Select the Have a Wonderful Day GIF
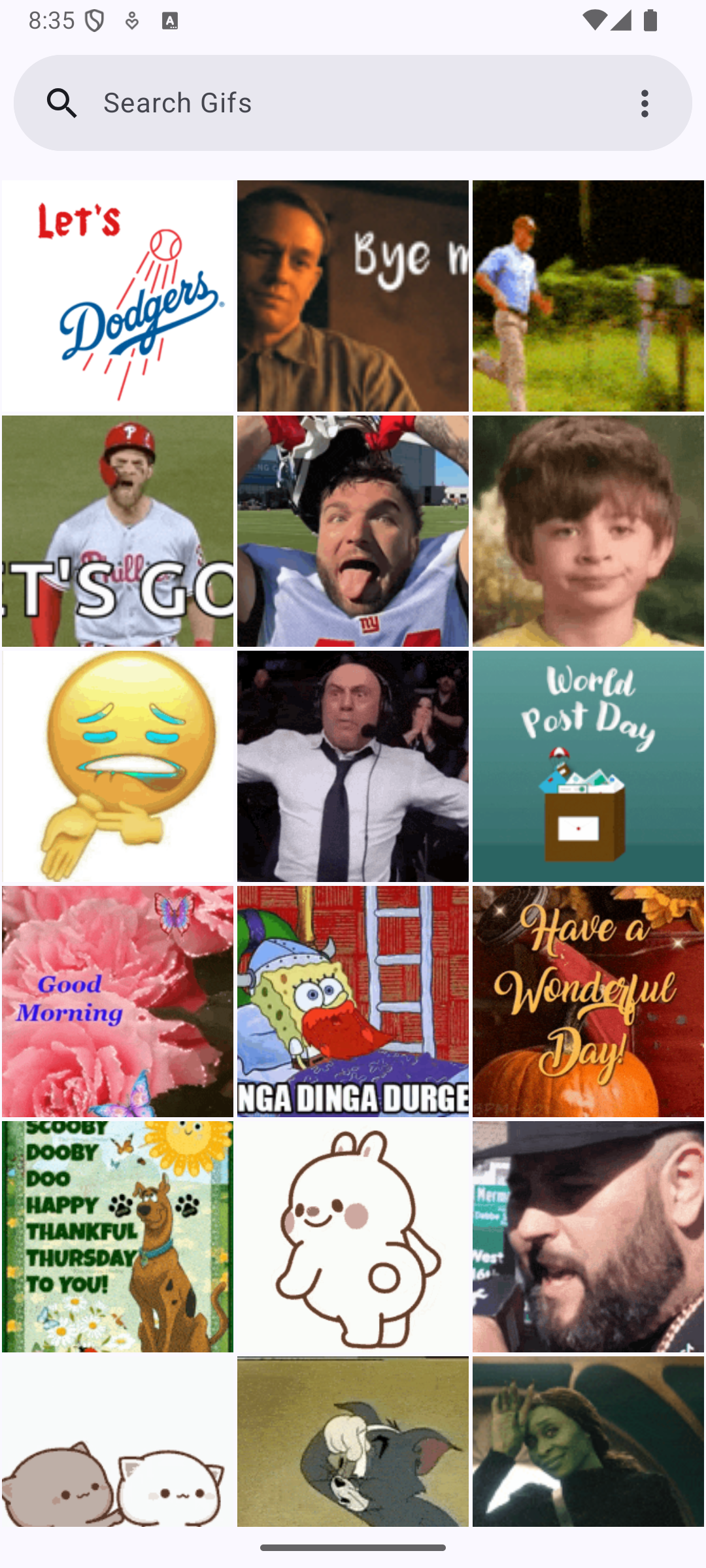 click(588, 1002)
